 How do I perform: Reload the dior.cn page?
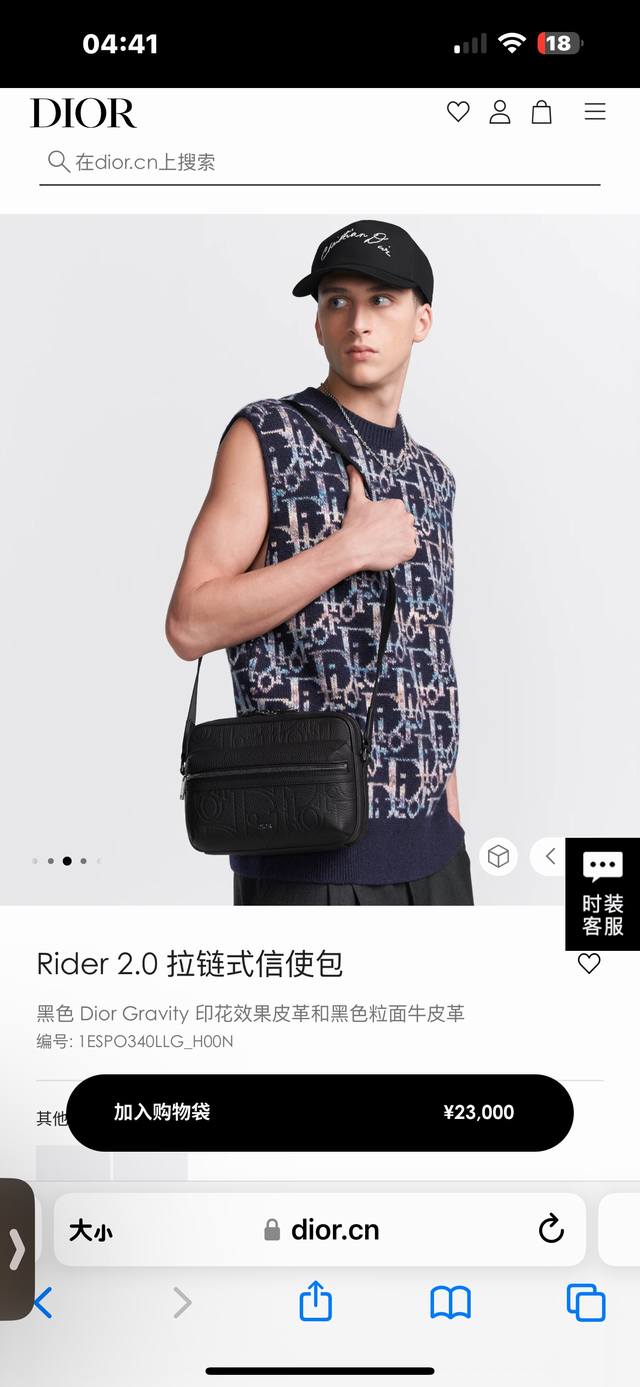(551, 1229)
